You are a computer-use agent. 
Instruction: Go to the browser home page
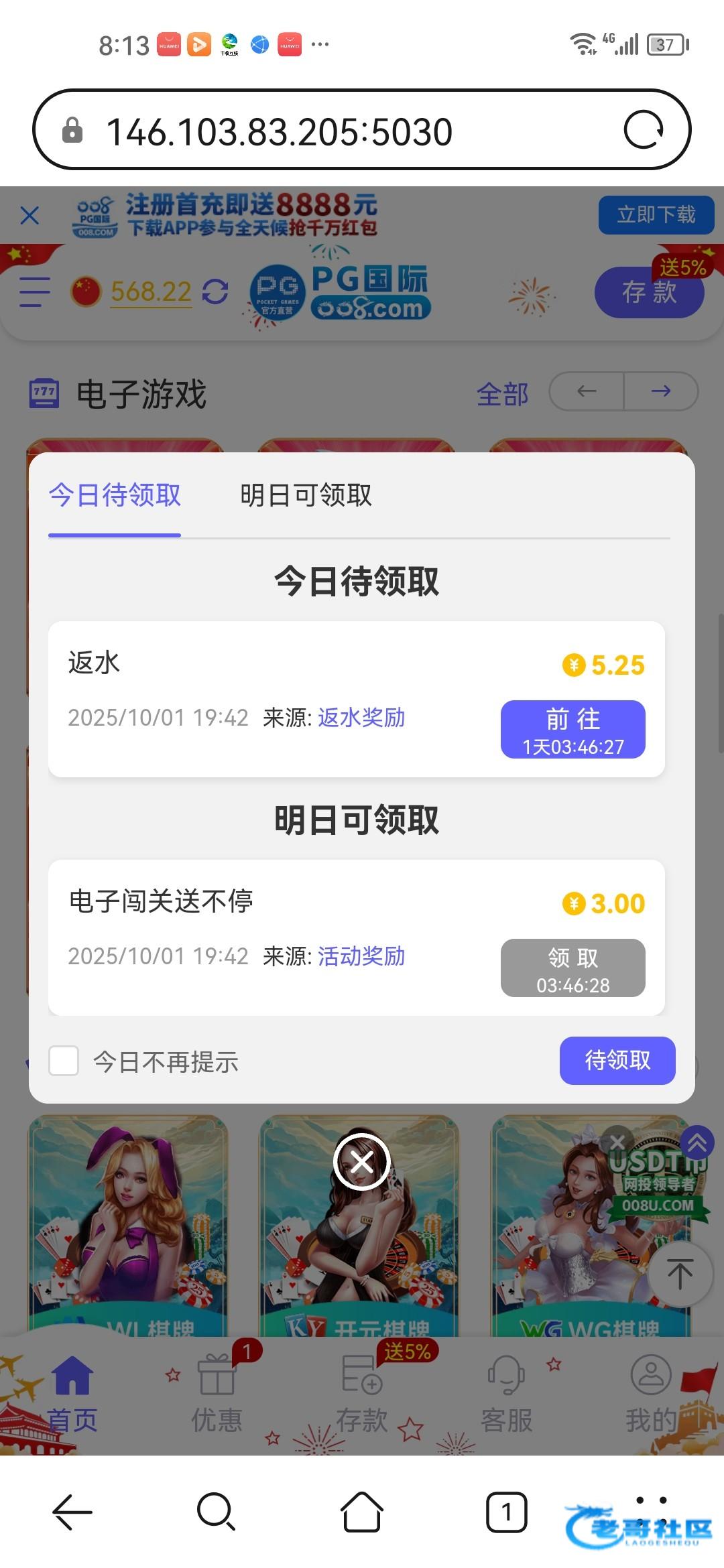pyautogui.click(x=362, y=1512)
